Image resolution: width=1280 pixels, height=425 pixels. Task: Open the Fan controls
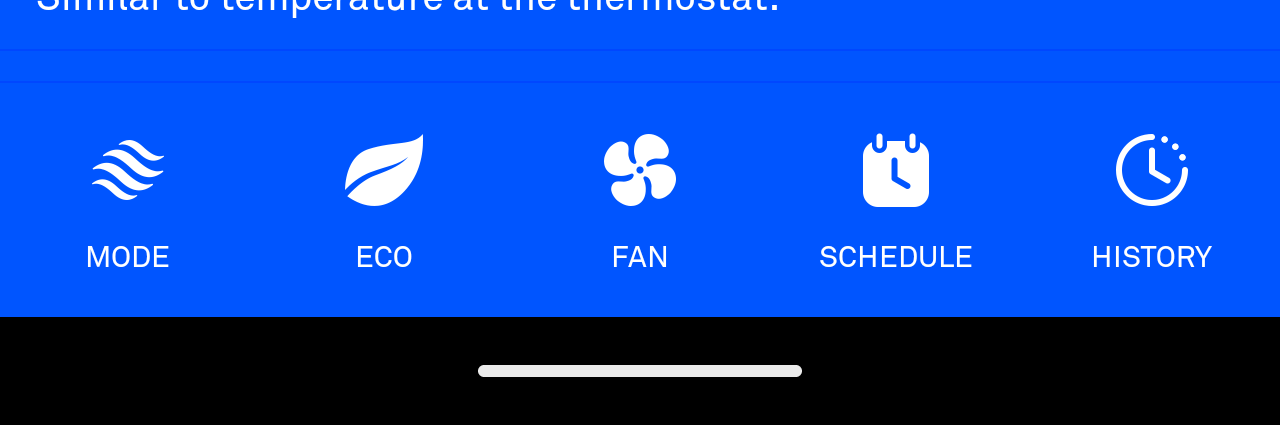(x=640, y=200)
